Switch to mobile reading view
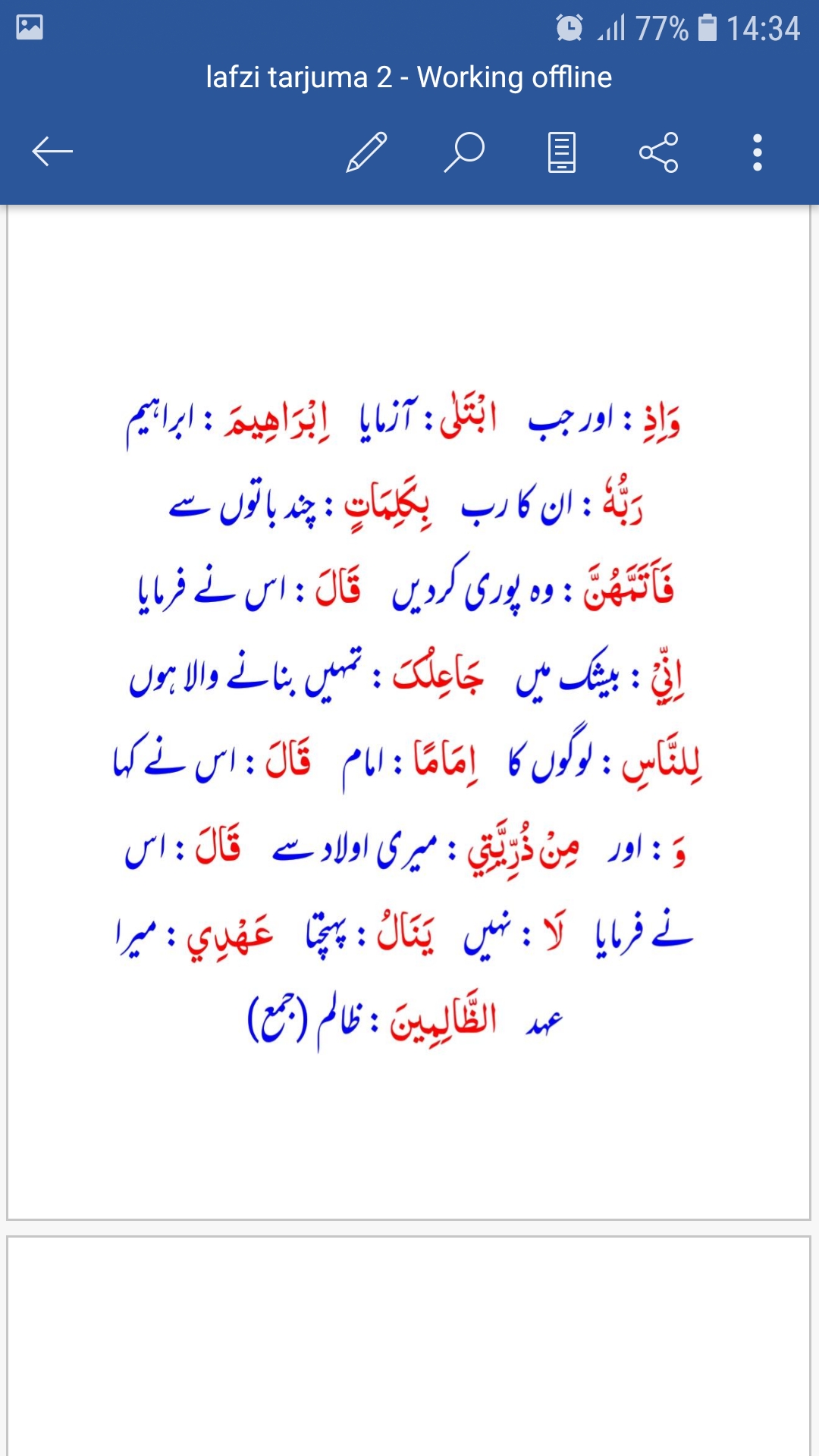The width and height of the screenshot is (819, 1456). (x=562, y=152)
